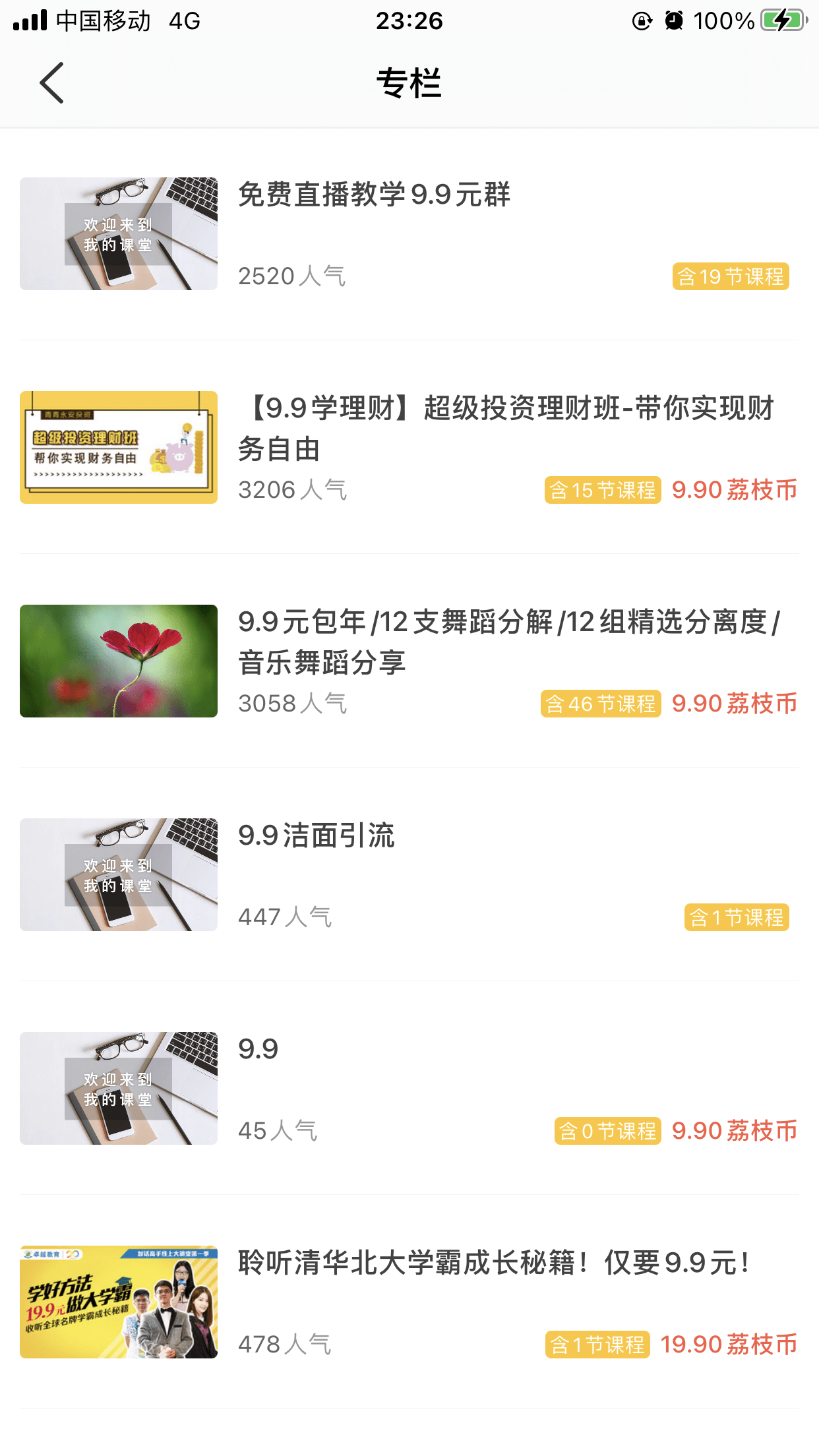Tap the 100% battery percentage text

[722, 20]
